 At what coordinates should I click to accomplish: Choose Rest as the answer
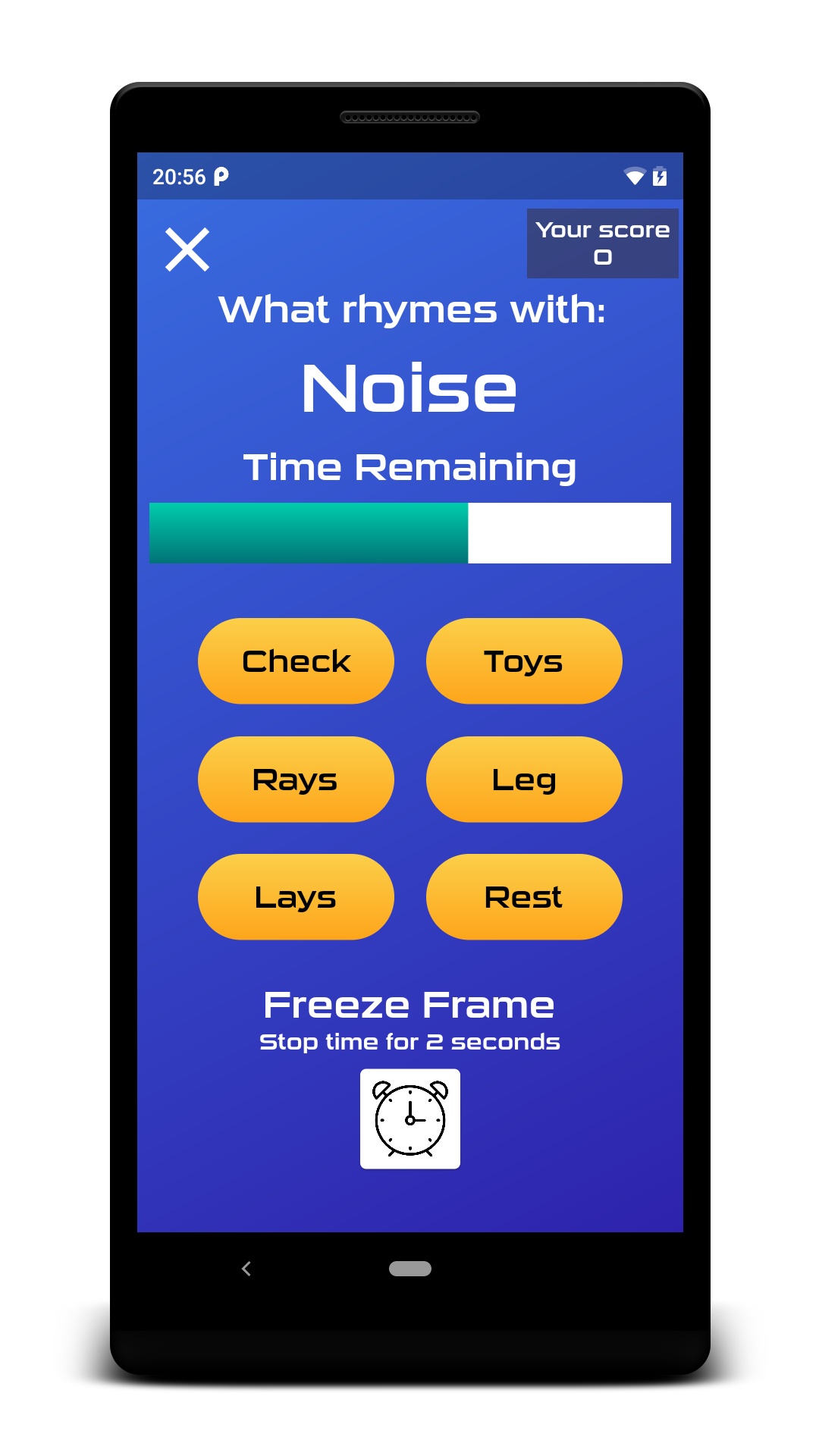tap(523, 897)
